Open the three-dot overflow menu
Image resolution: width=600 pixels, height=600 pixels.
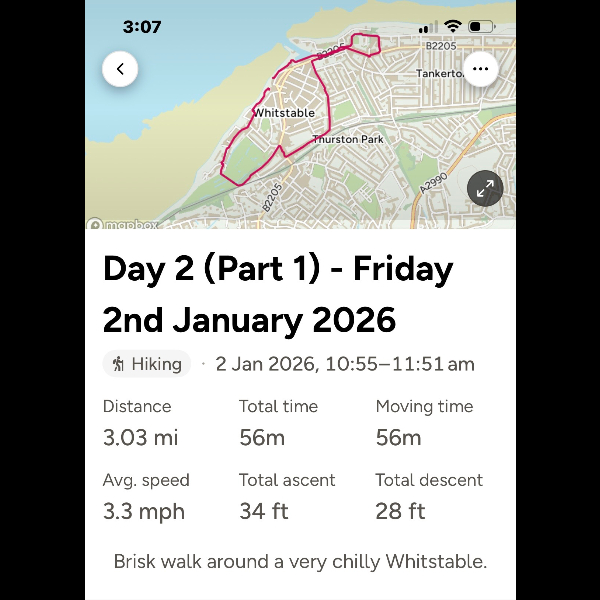[x=481, y=69]
